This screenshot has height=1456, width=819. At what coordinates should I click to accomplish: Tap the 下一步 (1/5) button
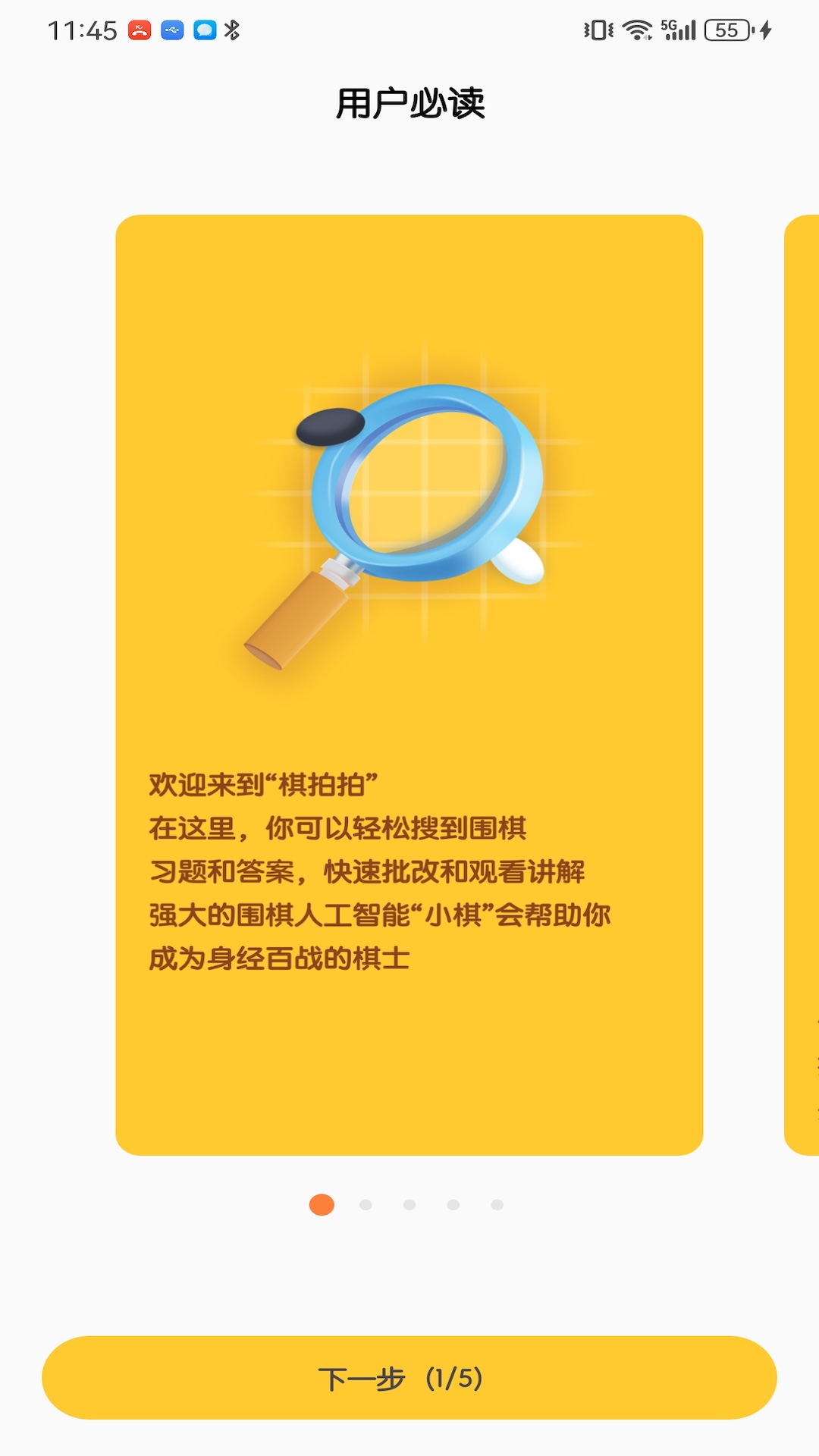[409, 1378]
